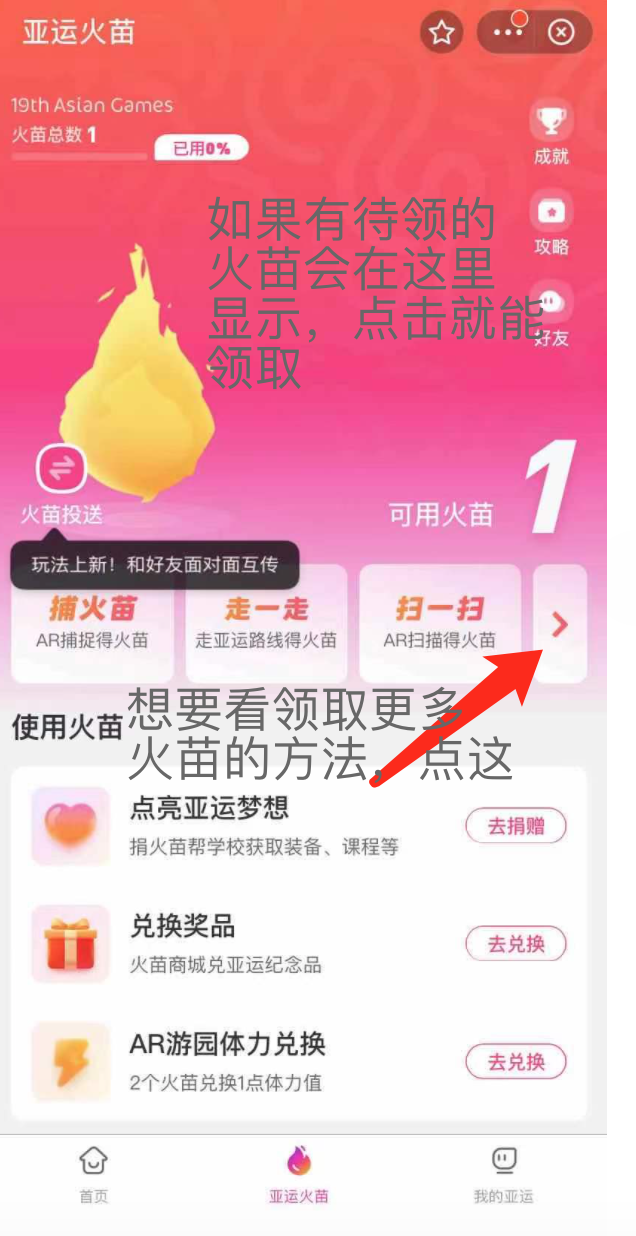Tap 去兑换 for 兑换奖品
The height and width of the screenshot is (1236, 636).
(516, 944)
